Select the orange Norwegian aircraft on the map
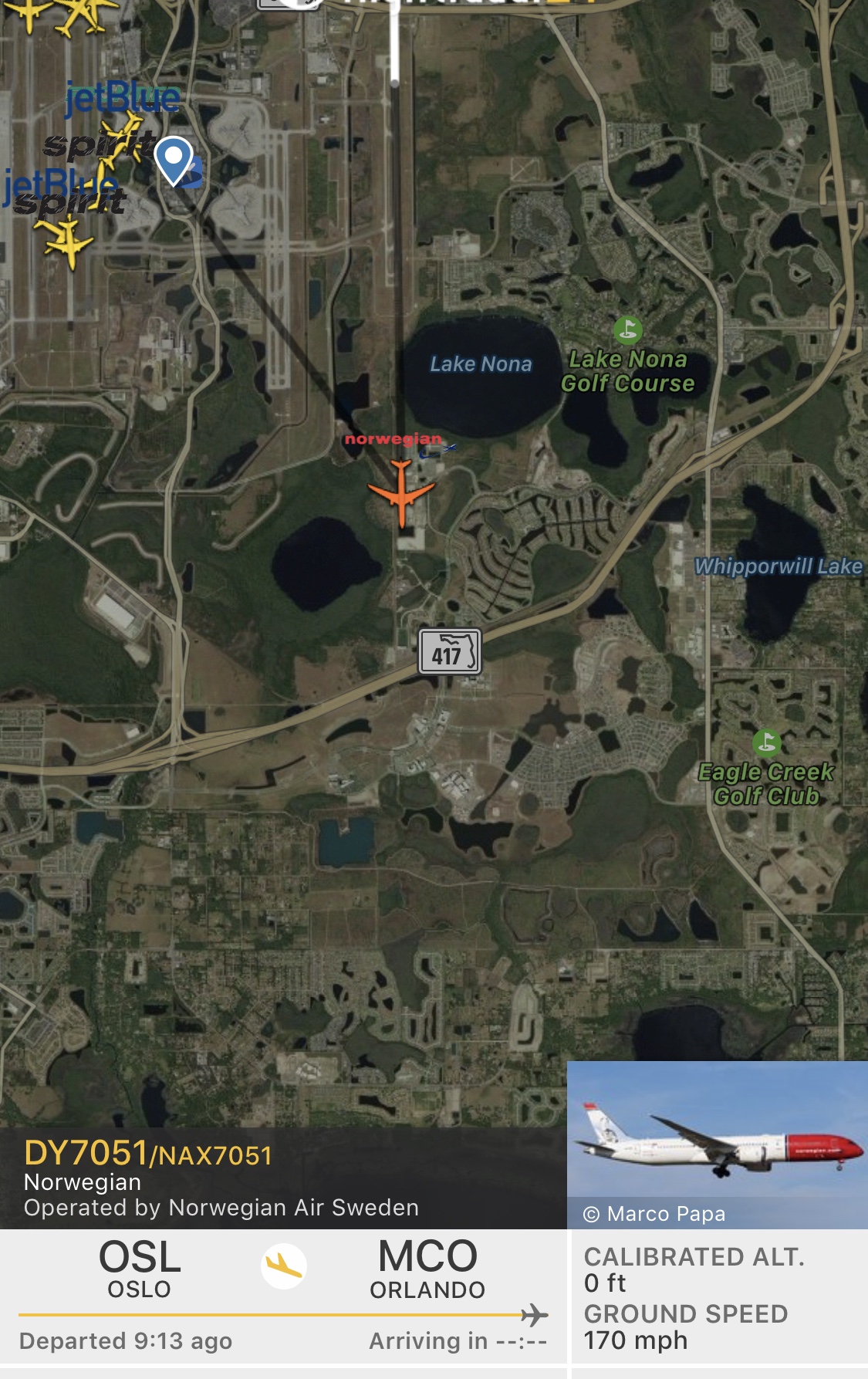Image resolution: width=868 pixels, height=1379 pixels. (x=401, y=492)
